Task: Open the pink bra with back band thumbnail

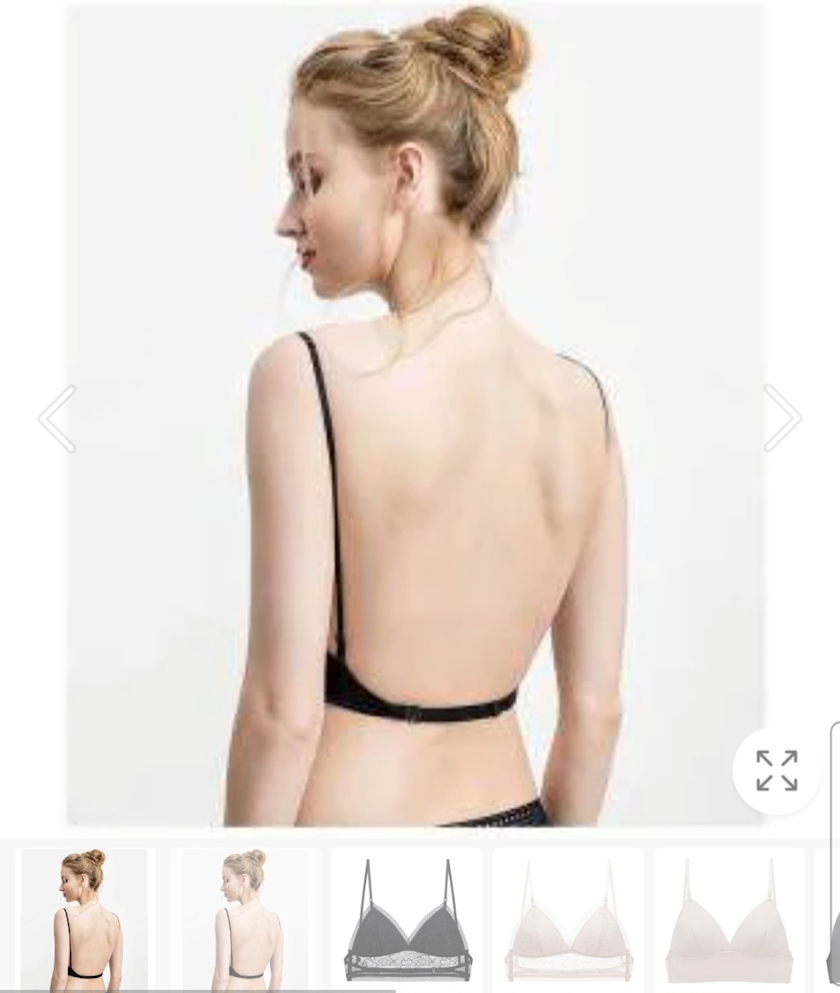Action: click(567, 918)
